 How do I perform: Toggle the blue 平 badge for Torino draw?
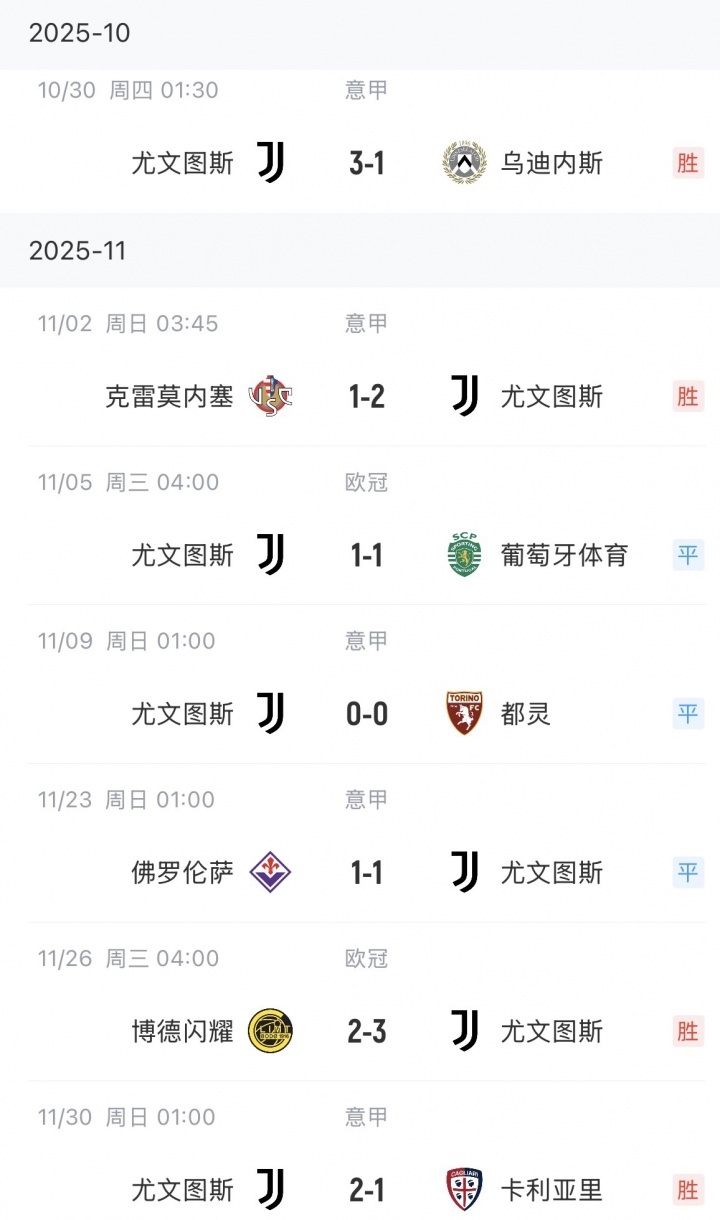pyautogui.click(x=689, y=714)
